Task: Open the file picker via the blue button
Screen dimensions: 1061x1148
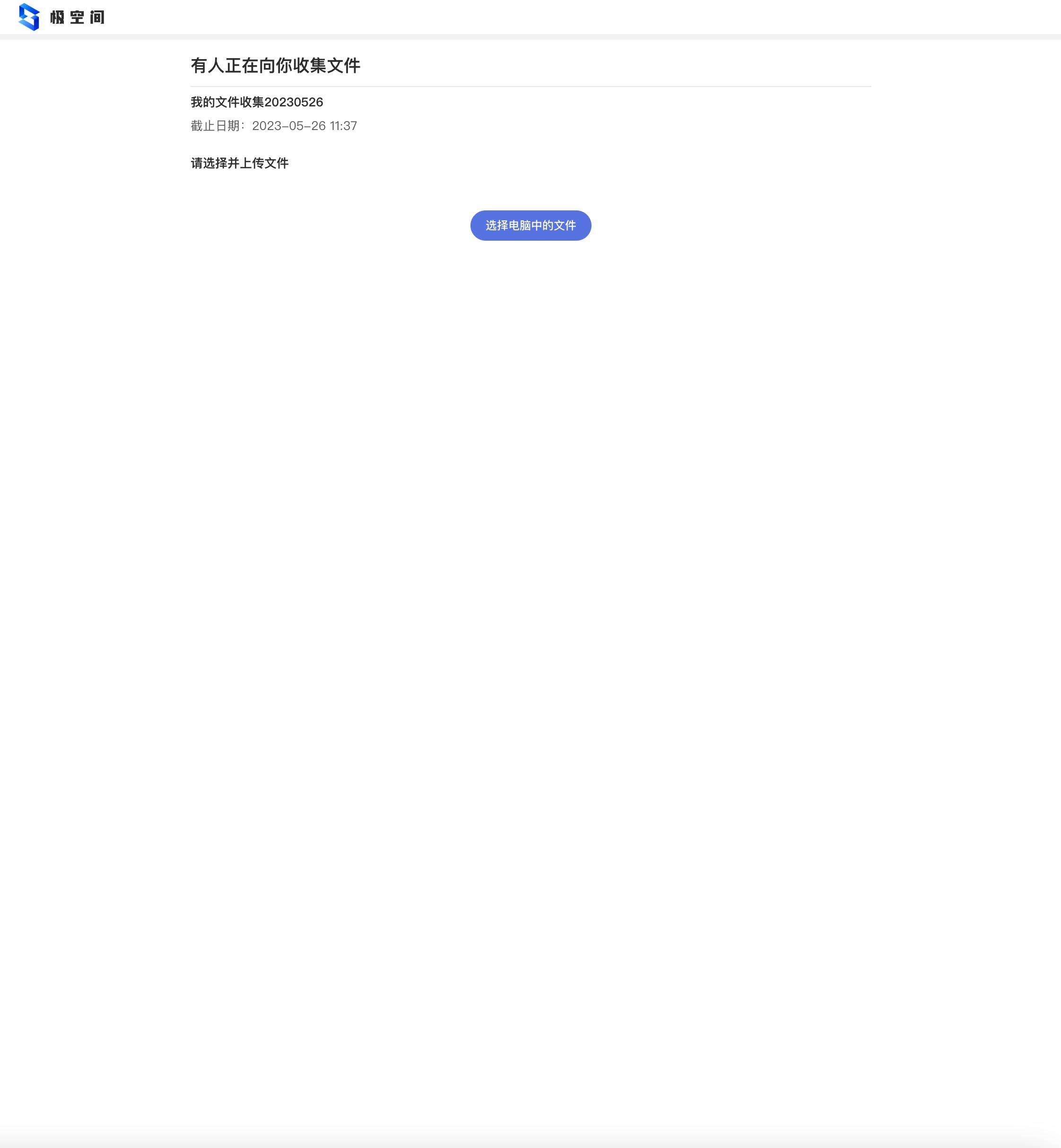Action: (530, 226)
